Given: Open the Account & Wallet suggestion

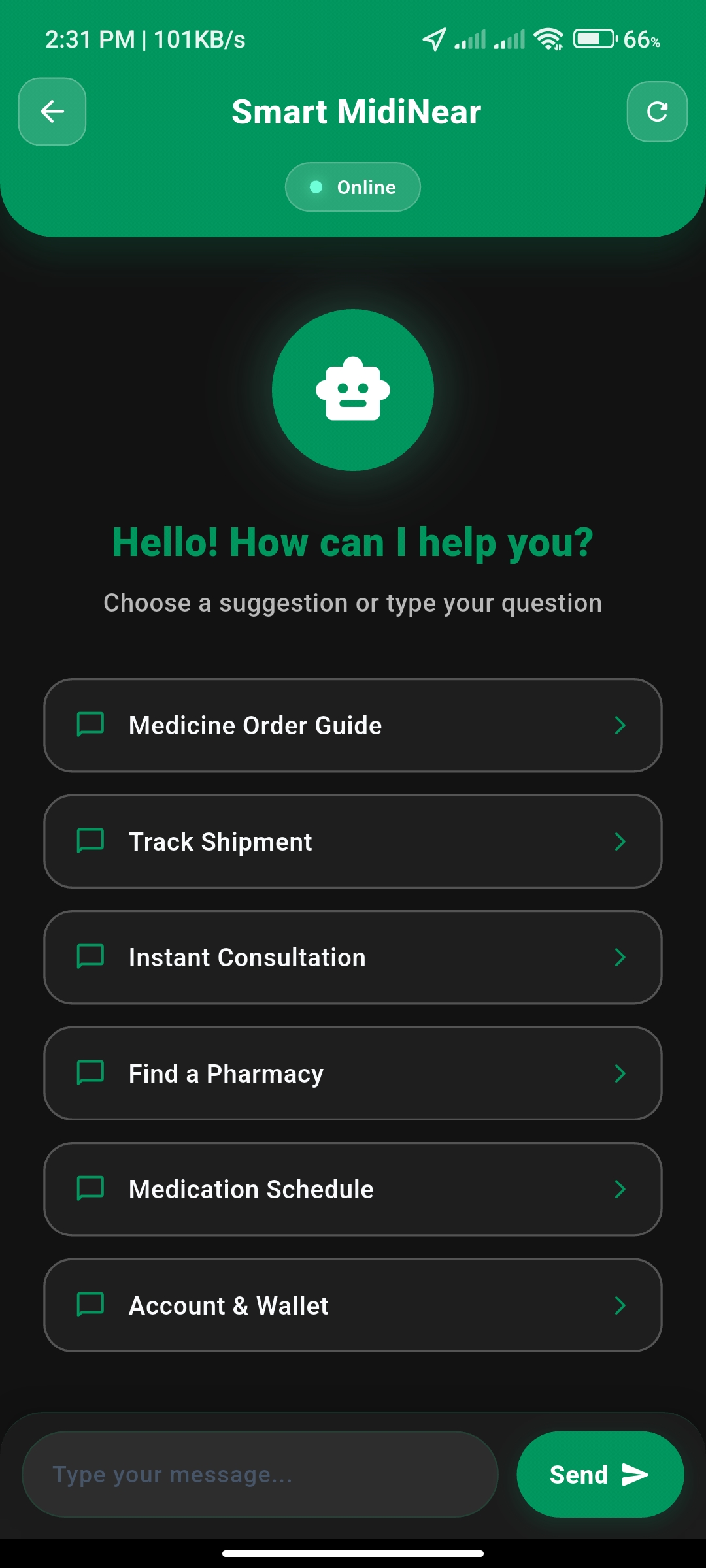Looking at the screenshot, I should pos(353,1305).
